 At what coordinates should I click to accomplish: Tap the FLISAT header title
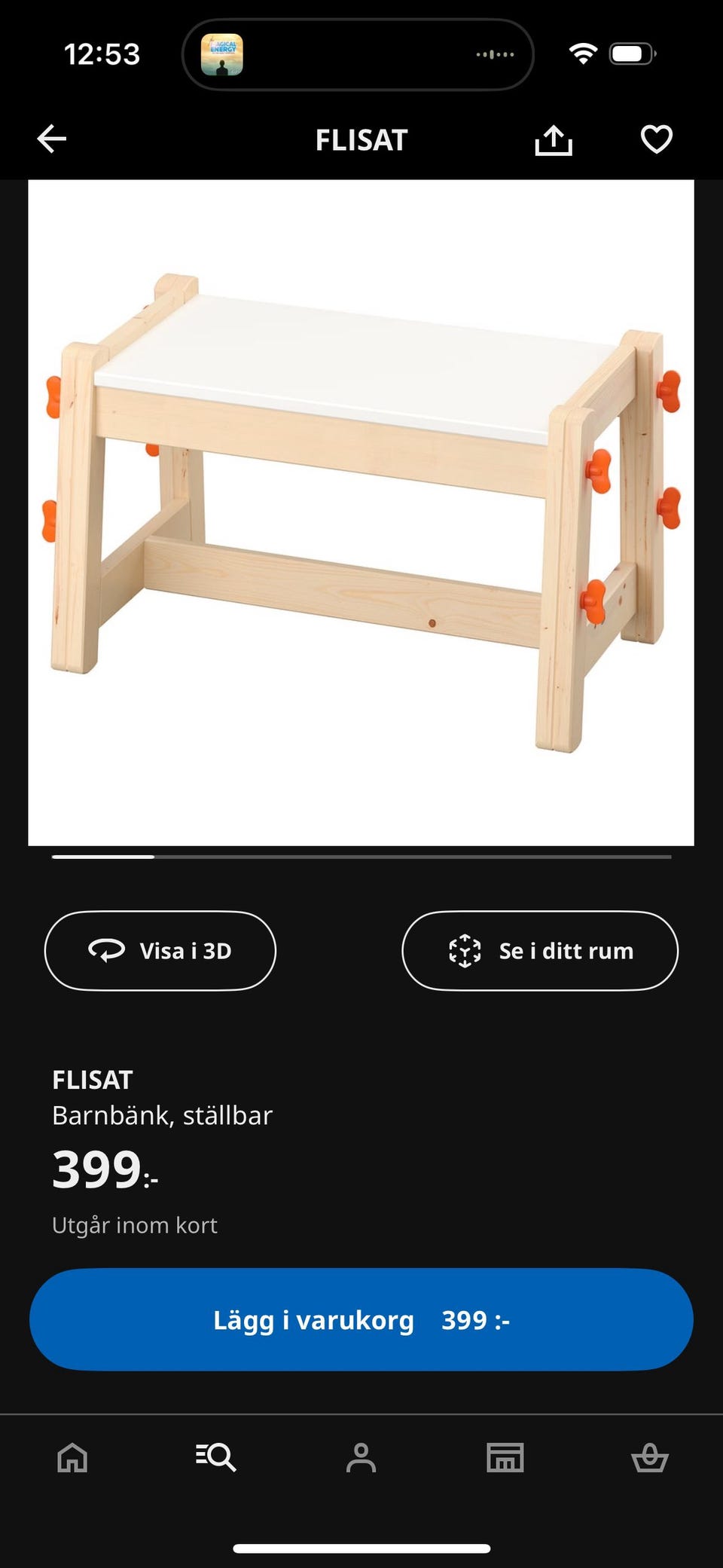point(361,139)
